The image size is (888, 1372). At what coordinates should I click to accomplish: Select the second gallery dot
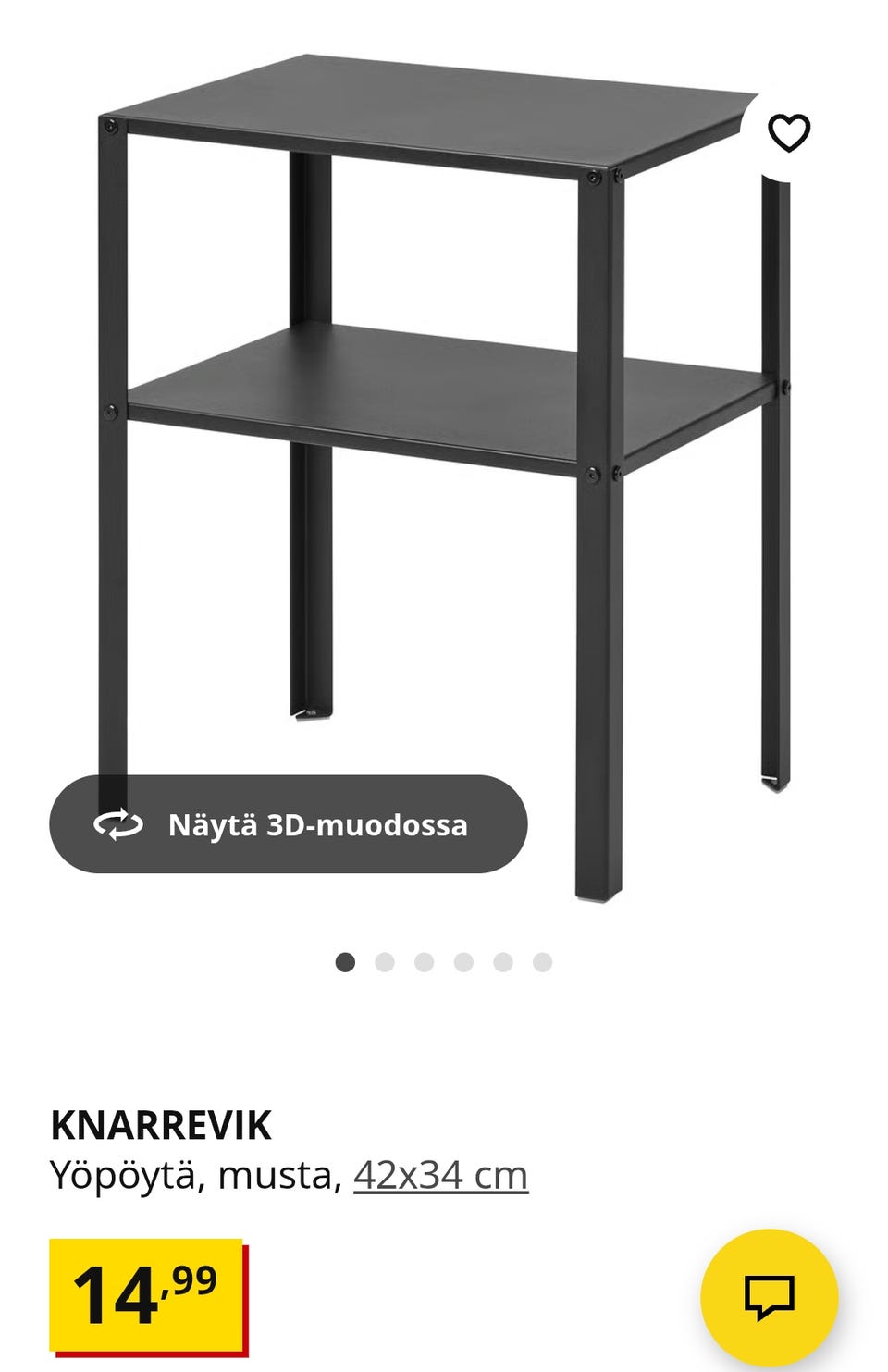386,962
